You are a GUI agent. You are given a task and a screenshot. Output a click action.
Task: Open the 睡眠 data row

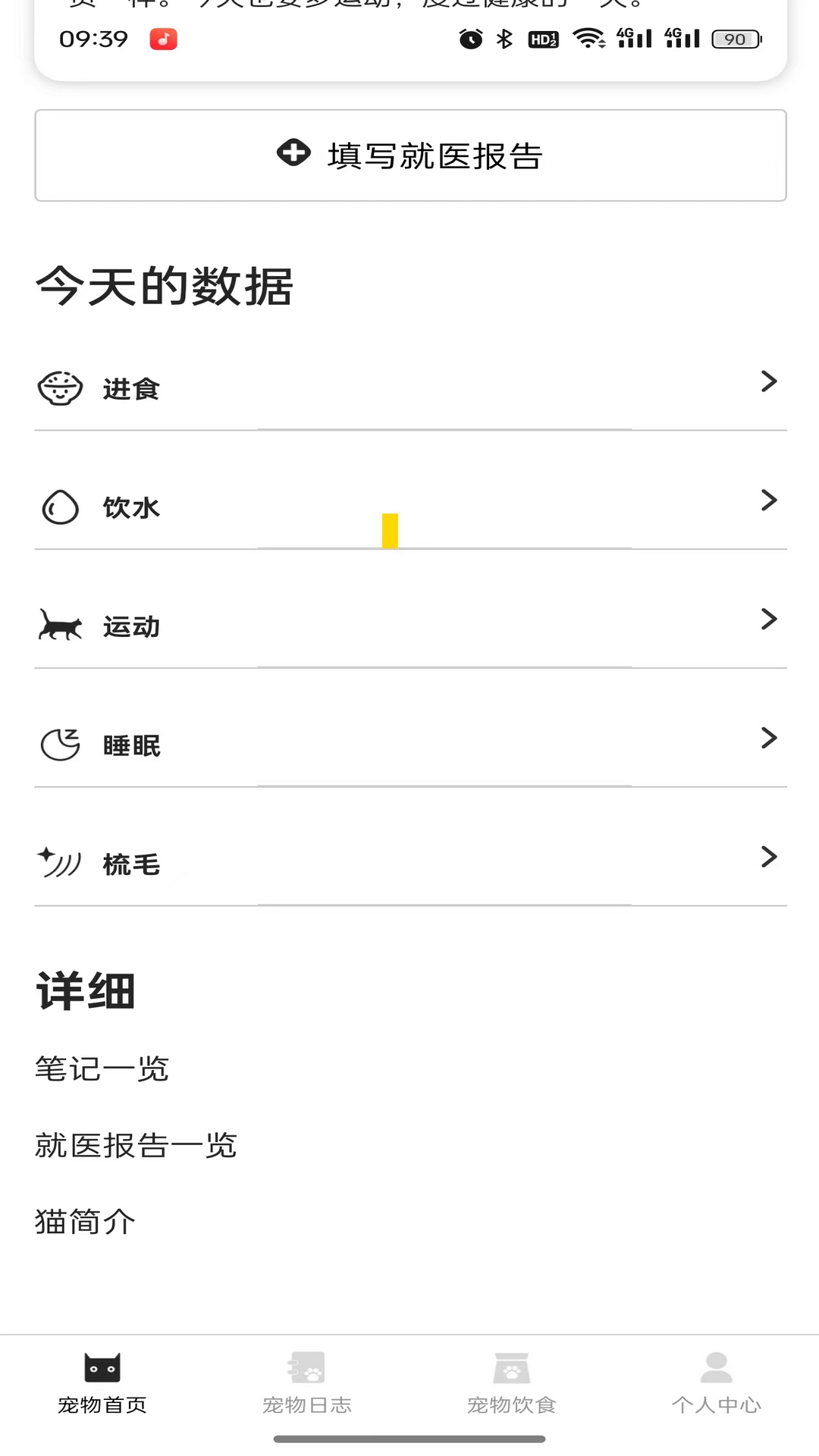410,745
